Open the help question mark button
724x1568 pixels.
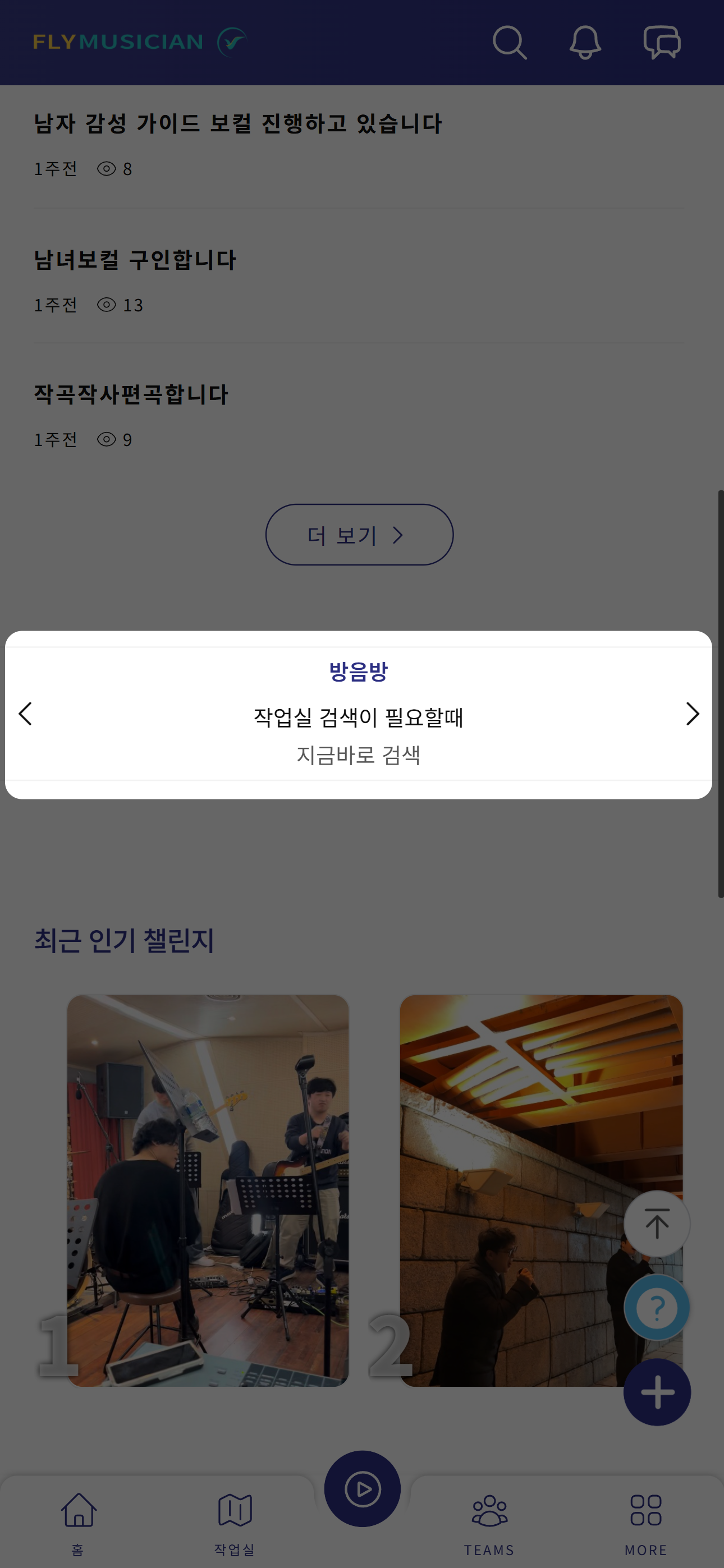[x=657, y=1307]
